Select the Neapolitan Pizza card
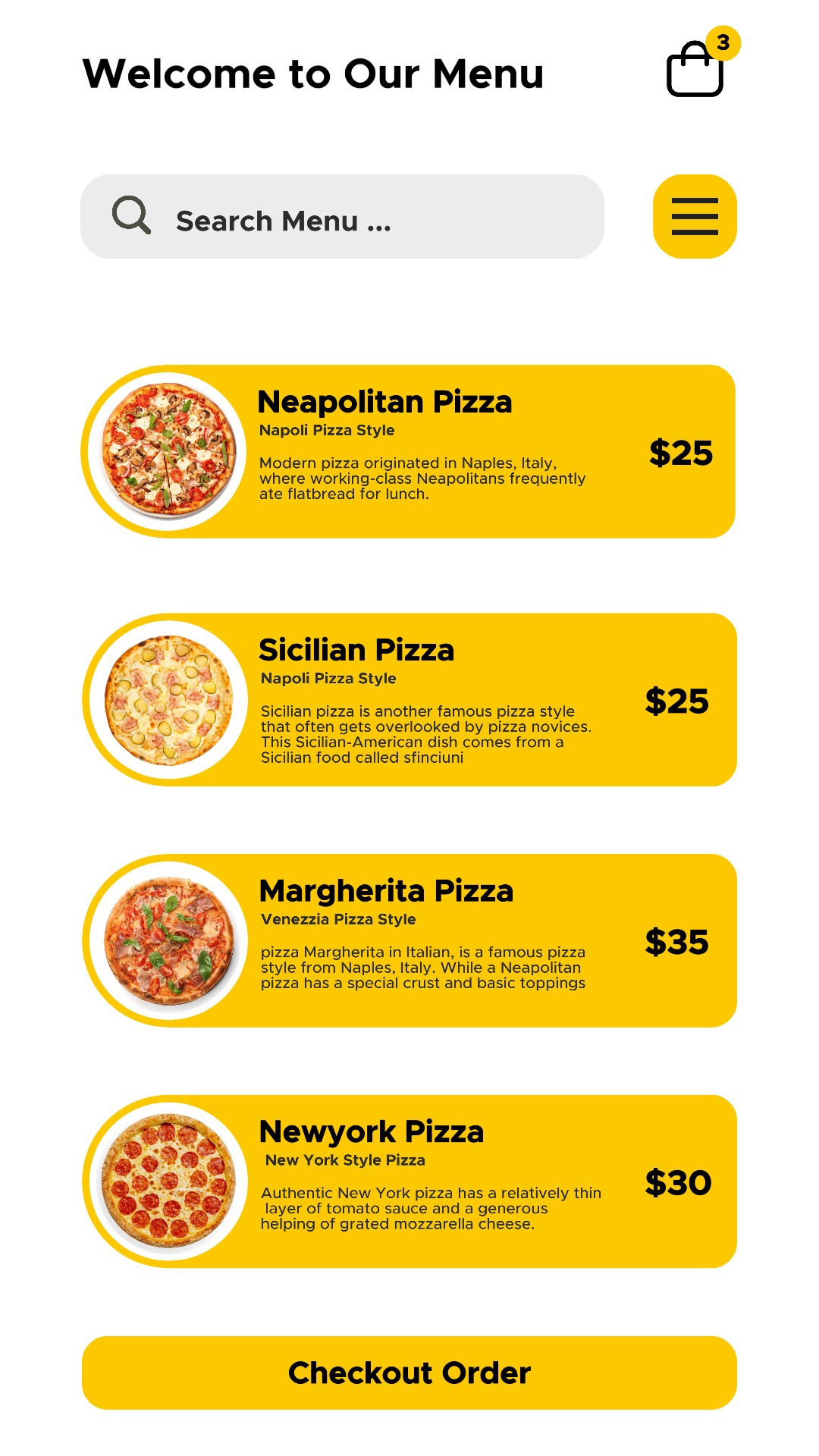 (409, 452)
